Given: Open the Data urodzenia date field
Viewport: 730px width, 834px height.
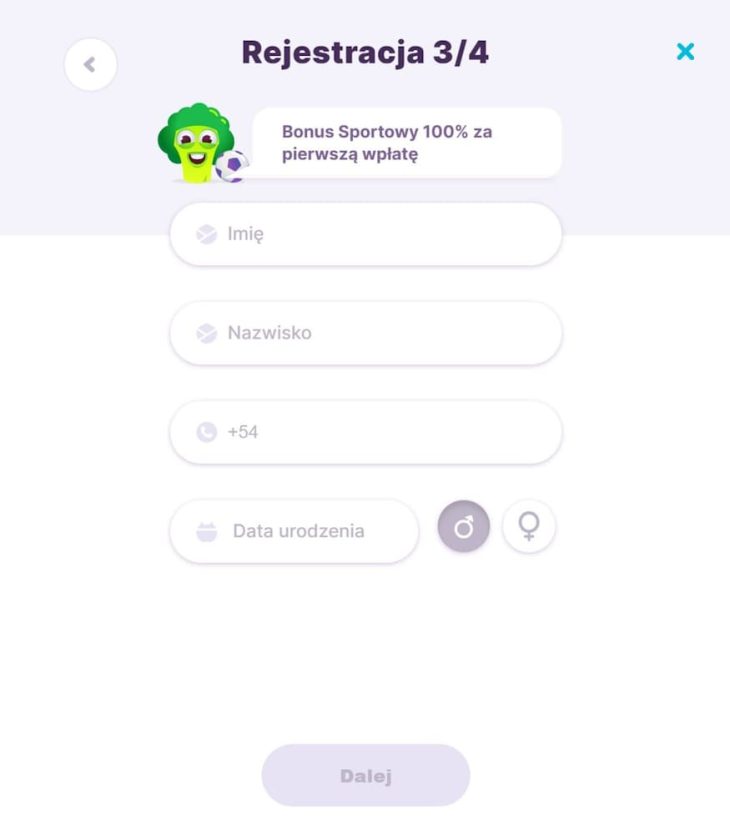Looking at the screenshot, I should tap(294, 531).
